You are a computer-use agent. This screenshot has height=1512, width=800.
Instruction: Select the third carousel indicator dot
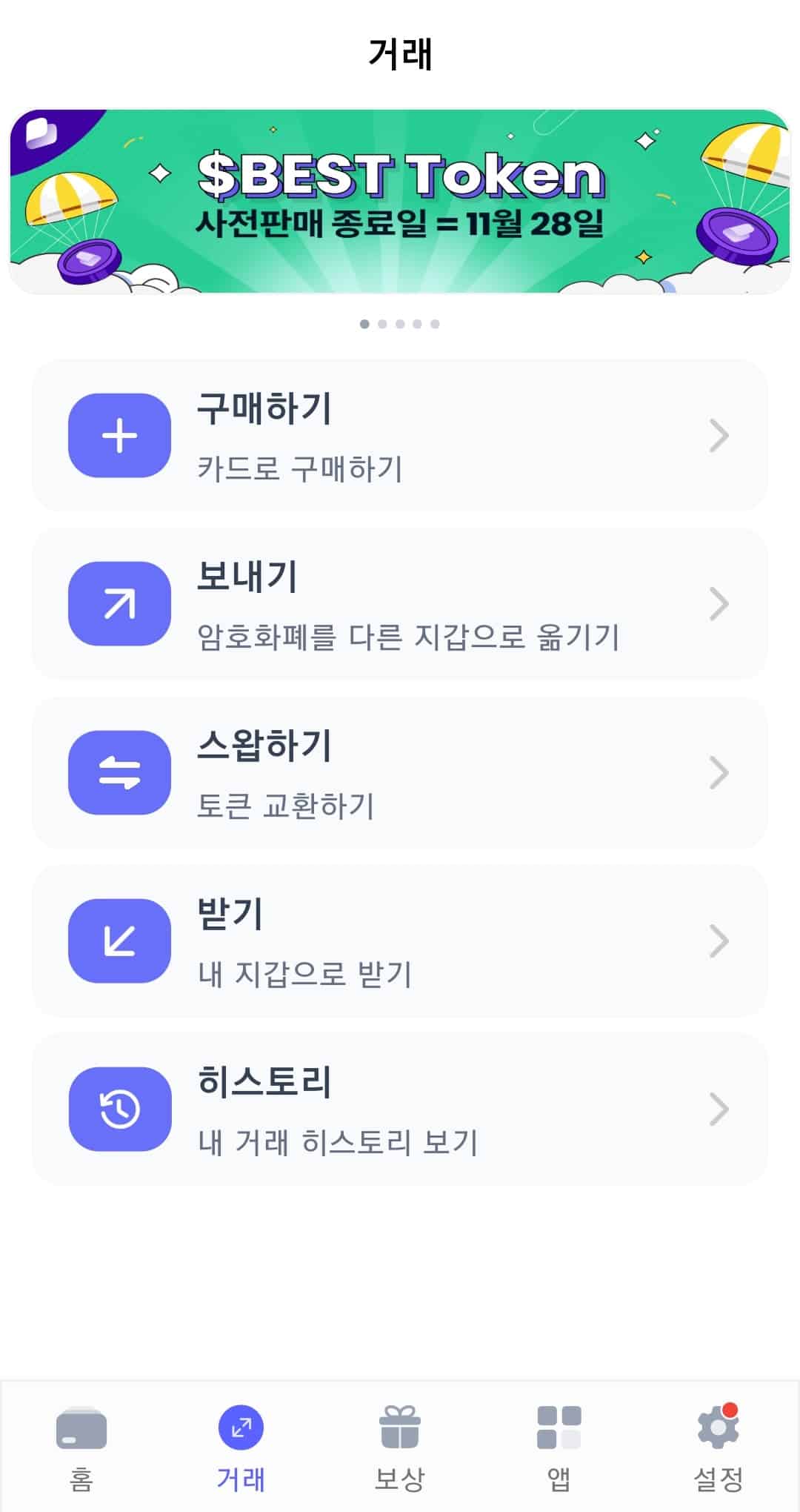click(400, 324)
